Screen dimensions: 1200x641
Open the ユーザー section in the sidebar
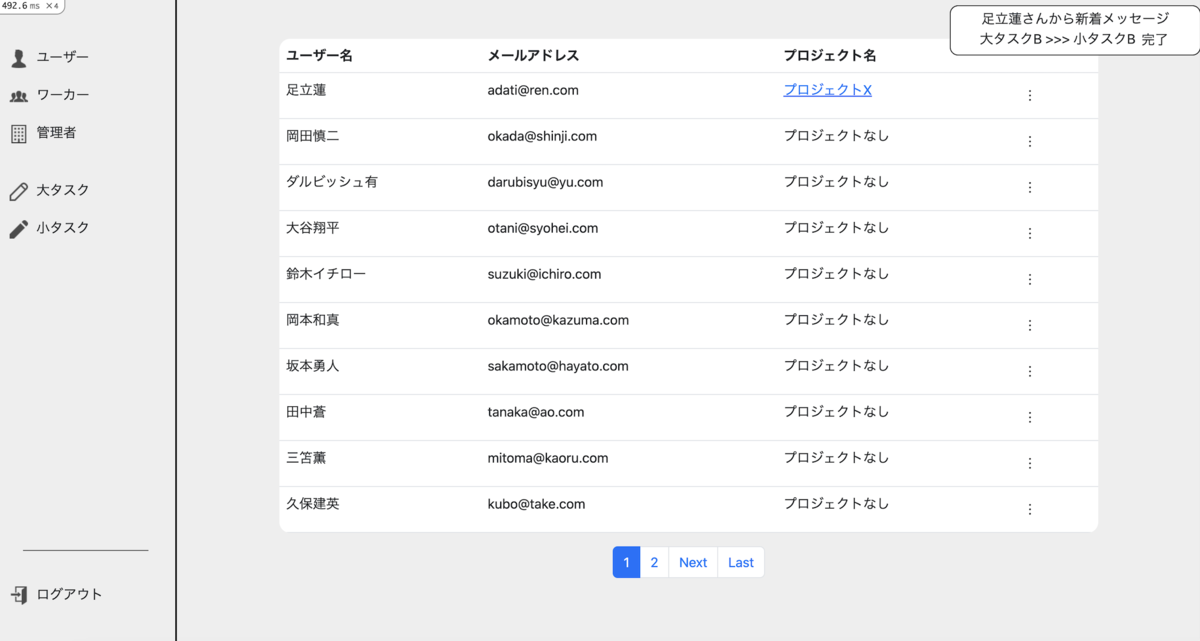point(49,58)
